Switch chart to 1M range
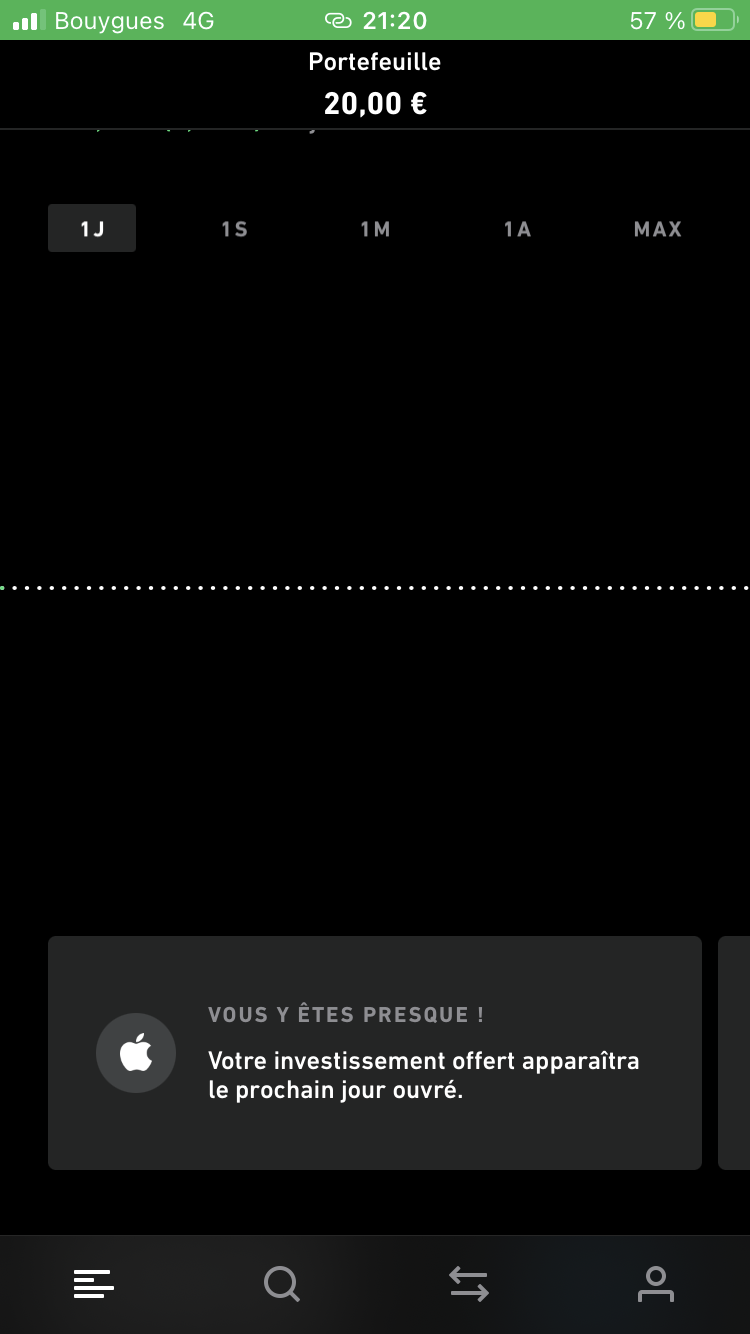The width and height of the screenshot is (750, 1334). (x=375, y=229)
